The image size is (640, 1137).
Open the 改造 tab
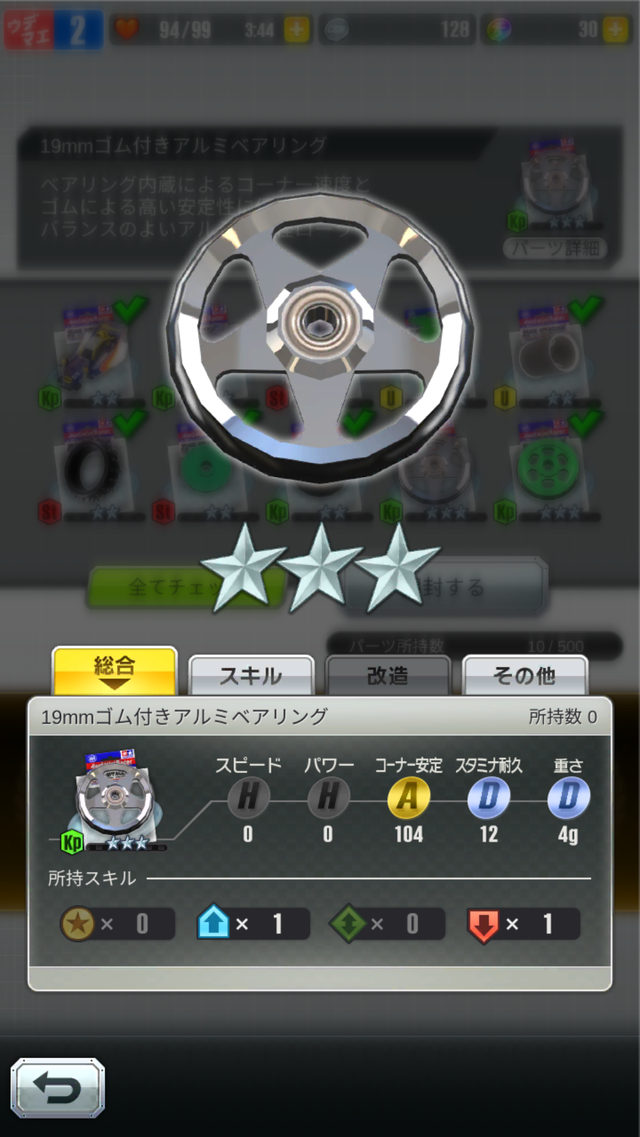click(x=388, y=676)
